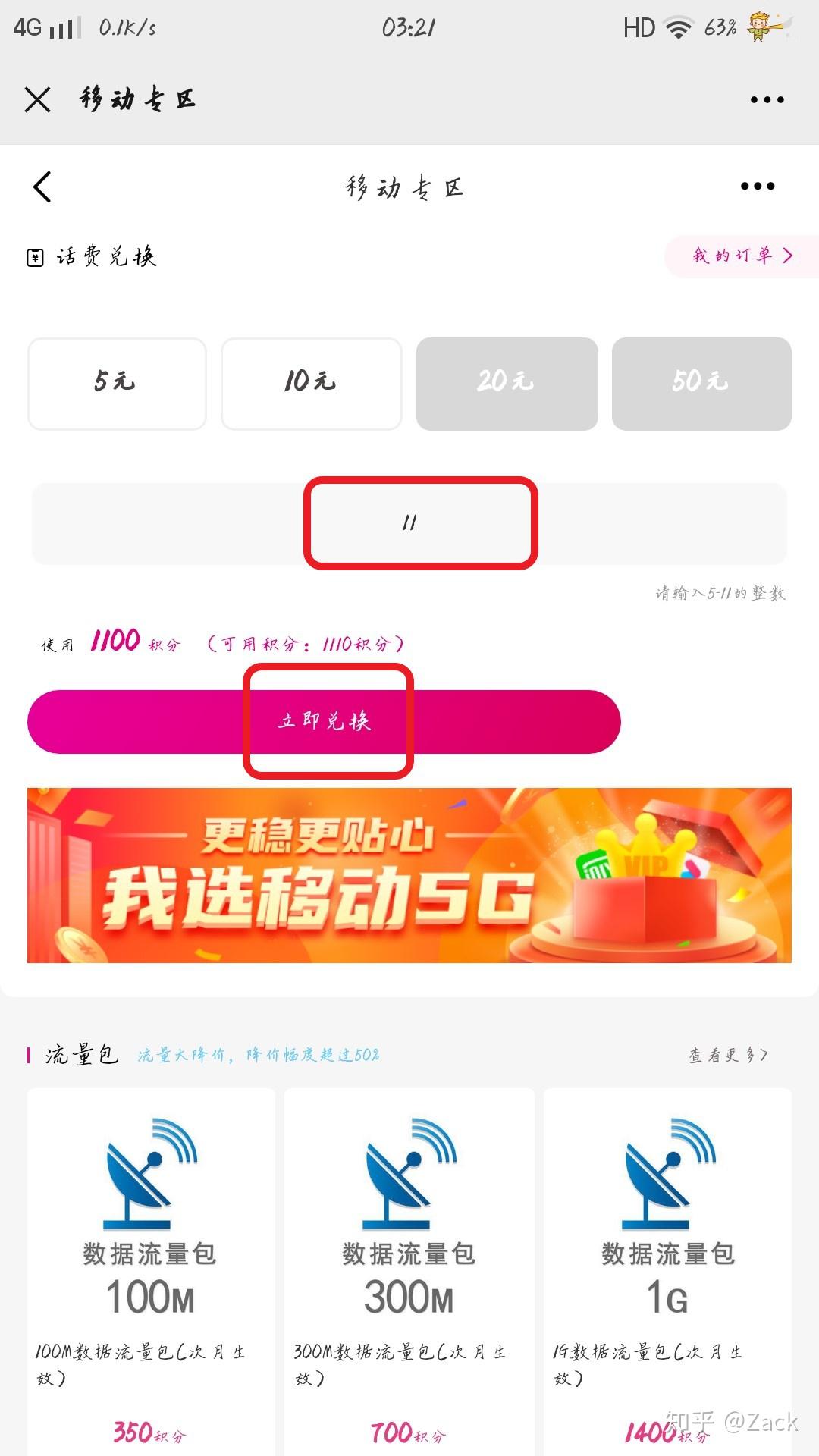819x1456 pixels.
Task: Choose the 50元 amount option
Action: (x=701, y=384)
